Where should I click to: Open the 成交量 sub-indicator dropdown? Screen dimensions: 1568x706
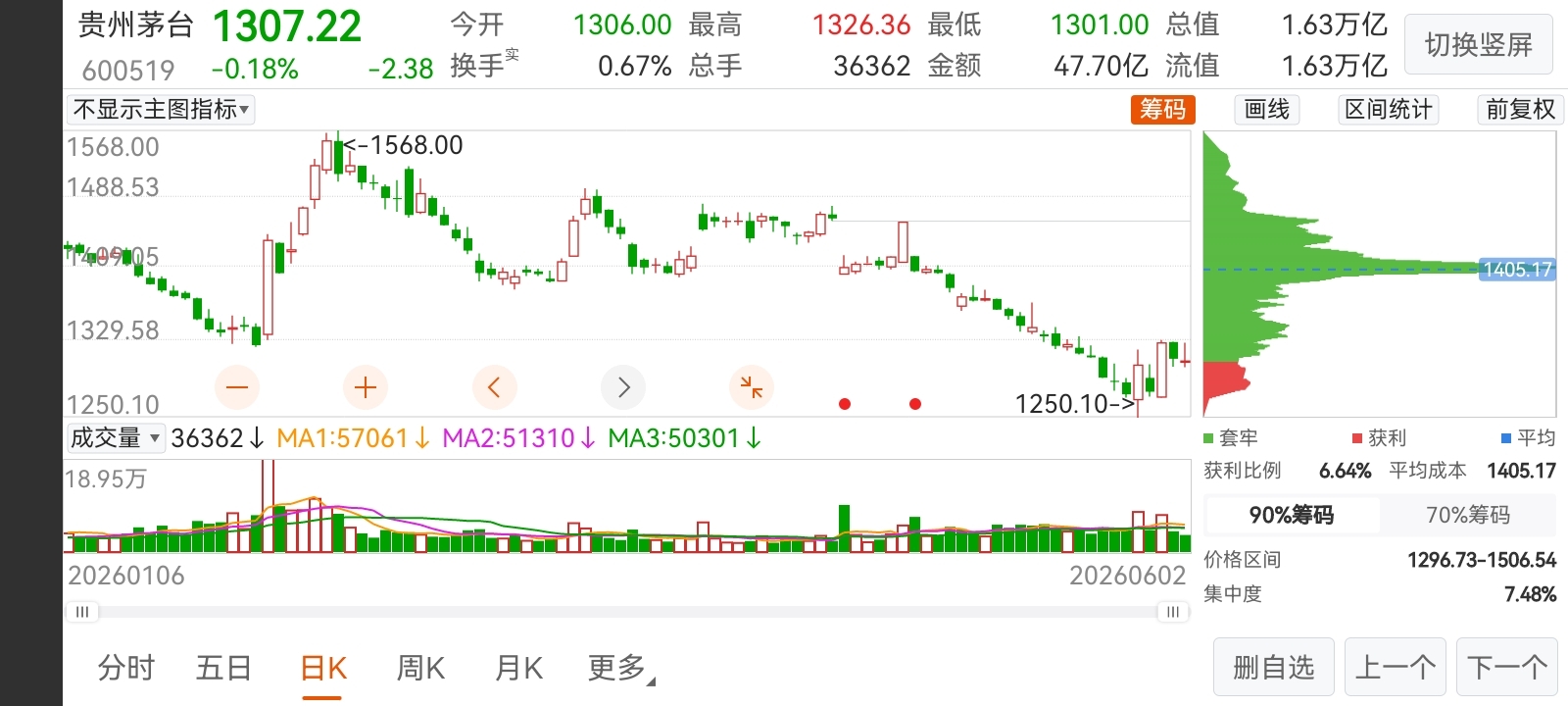coord(116,437)
